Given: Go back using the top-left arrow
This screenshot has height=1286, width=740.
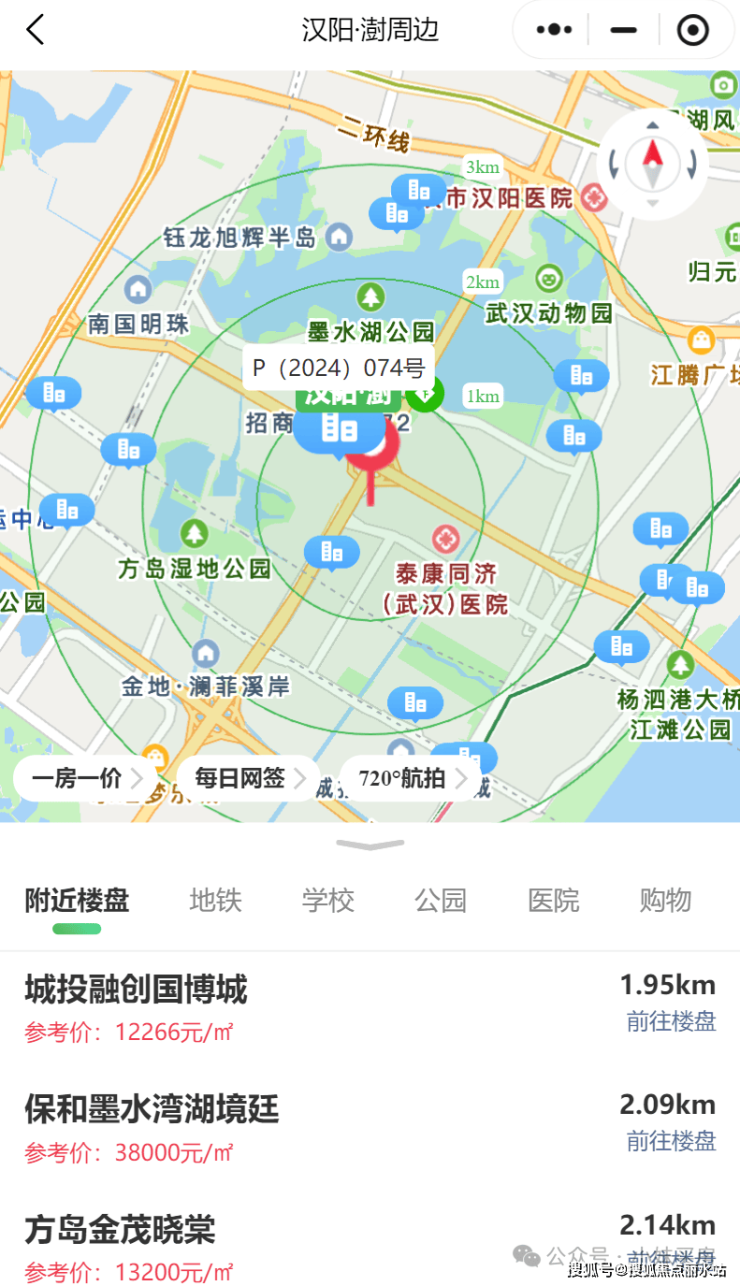Looking at the screenshot, I should click(35, 30).
